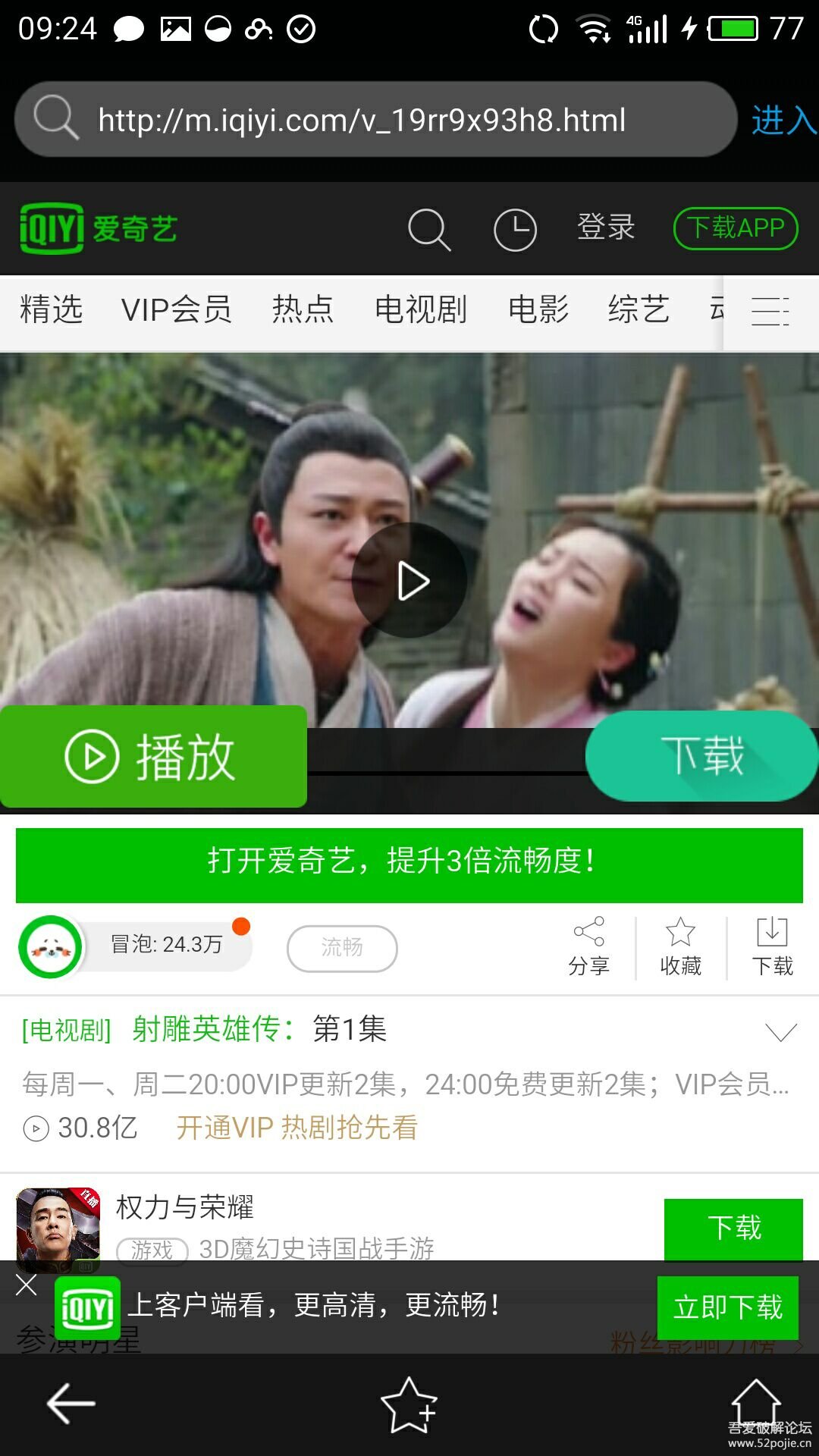Tap the green 播放 button

[152, 757]
